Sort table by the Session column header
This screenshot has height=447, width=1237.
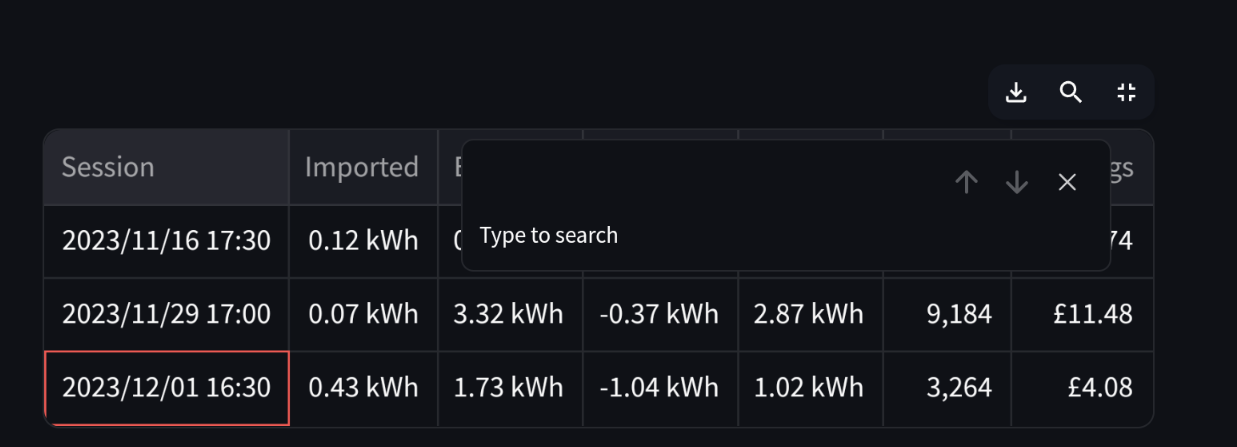(167, 167)
